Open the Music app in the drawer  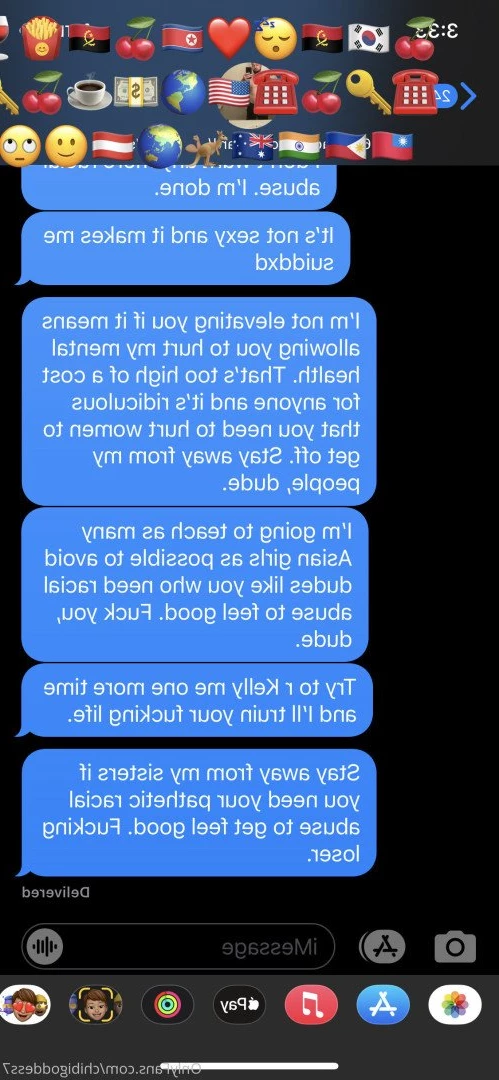coord(311,1004)
